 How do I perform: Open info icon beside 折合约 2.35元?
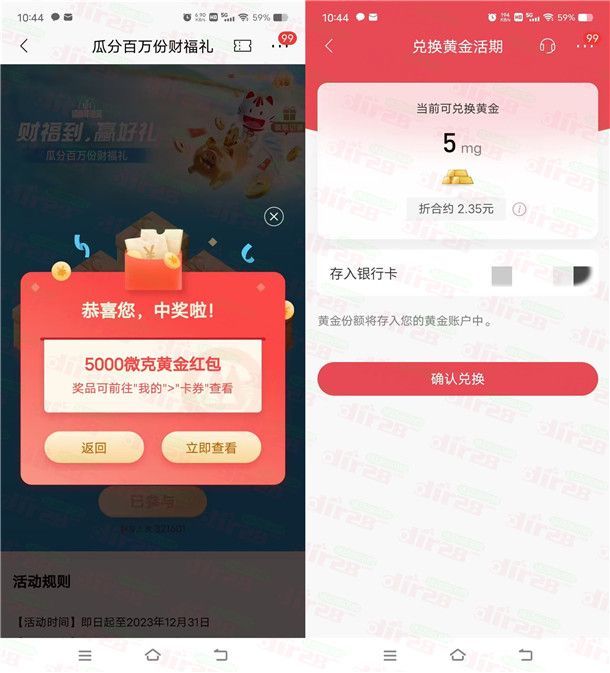520,210
